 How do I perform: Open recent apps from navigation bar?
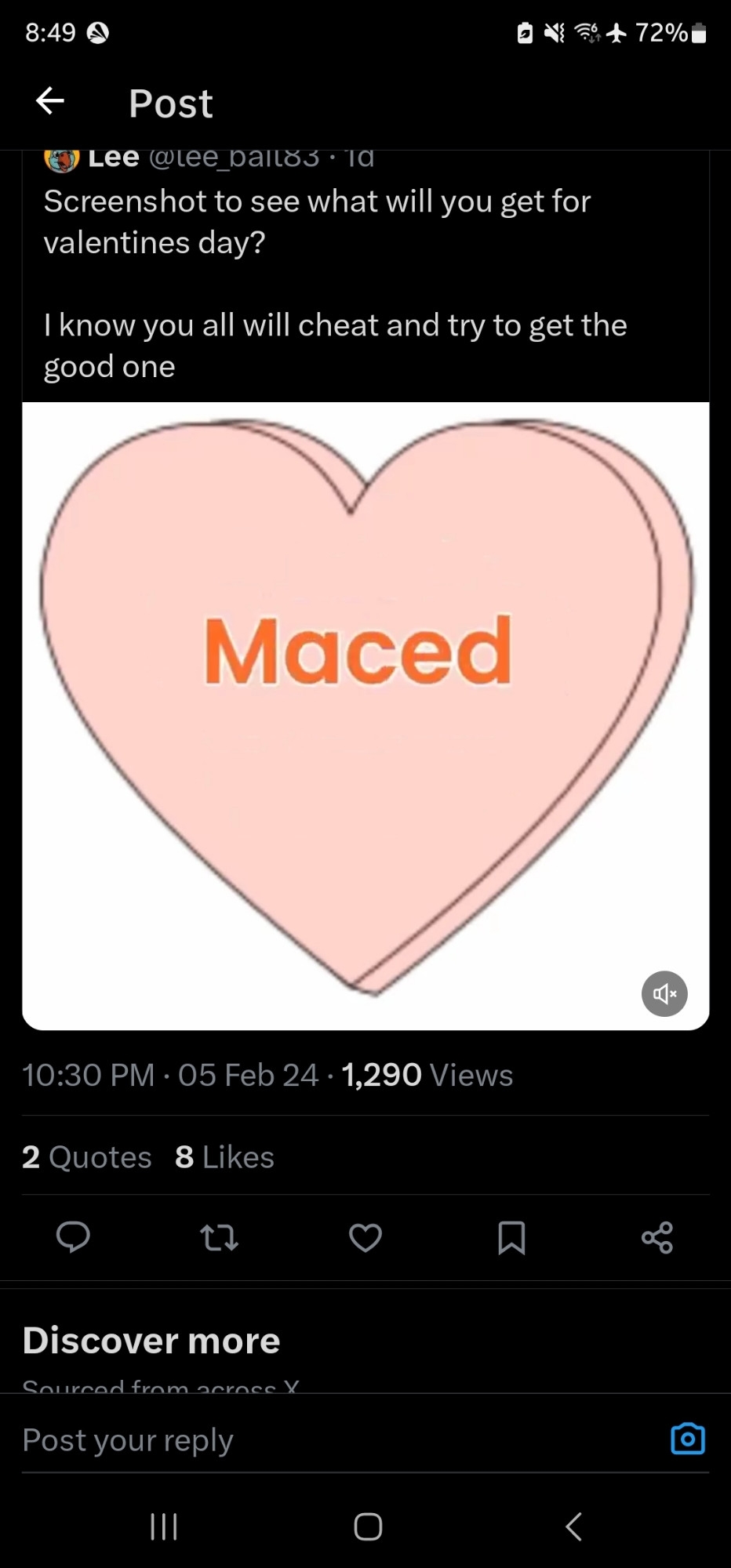click(164, 1526)
